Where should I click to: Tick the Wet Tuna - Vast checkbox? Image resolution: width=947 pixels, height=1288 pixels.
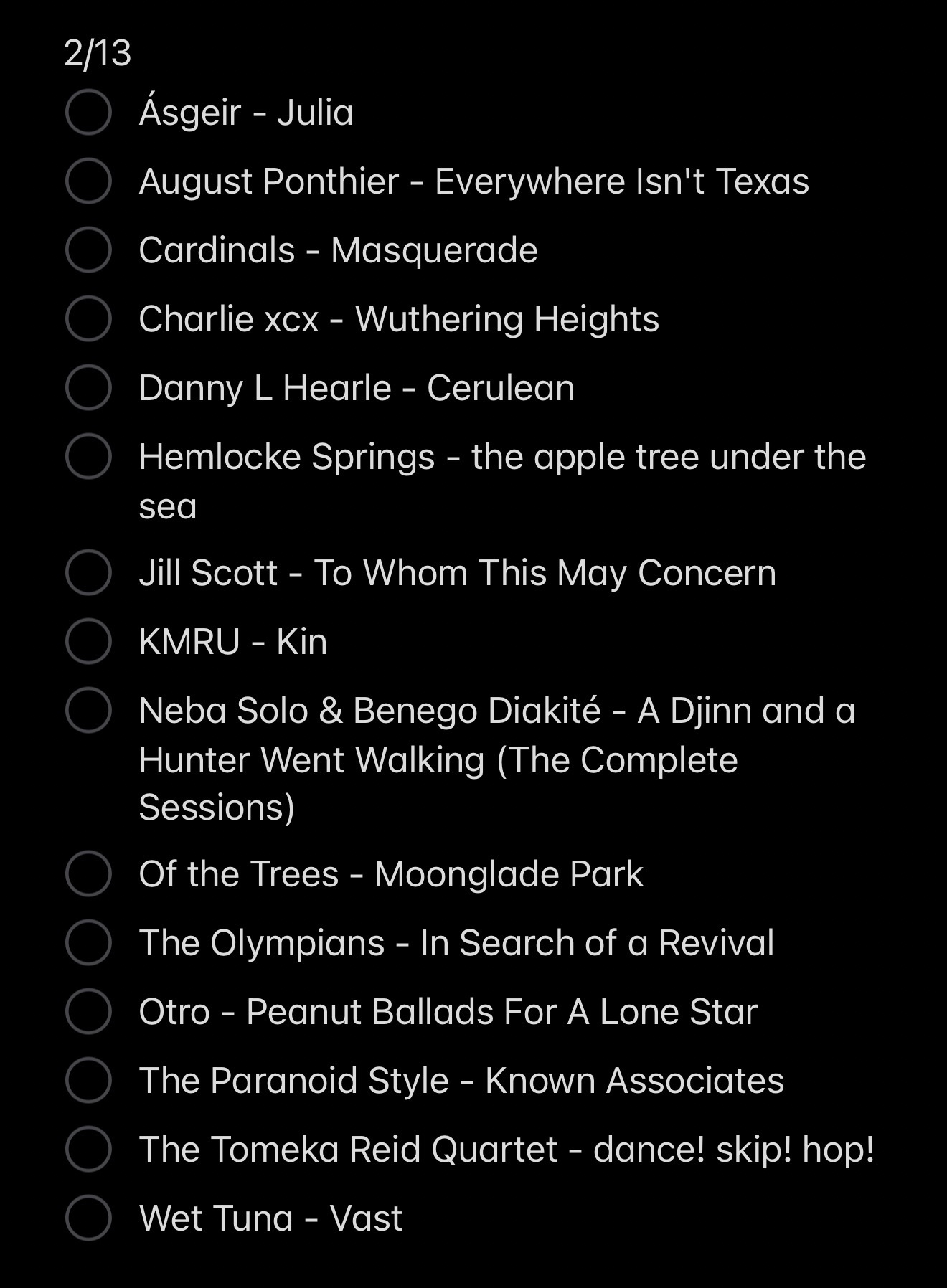pos(88,1218)
